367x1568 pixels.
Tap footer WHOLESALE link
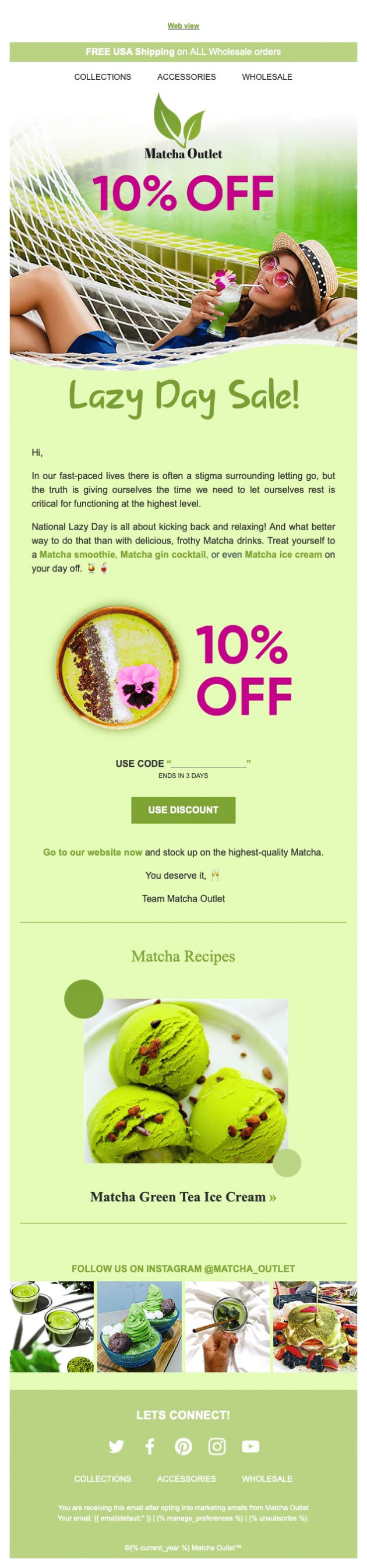pos(267,1478)
